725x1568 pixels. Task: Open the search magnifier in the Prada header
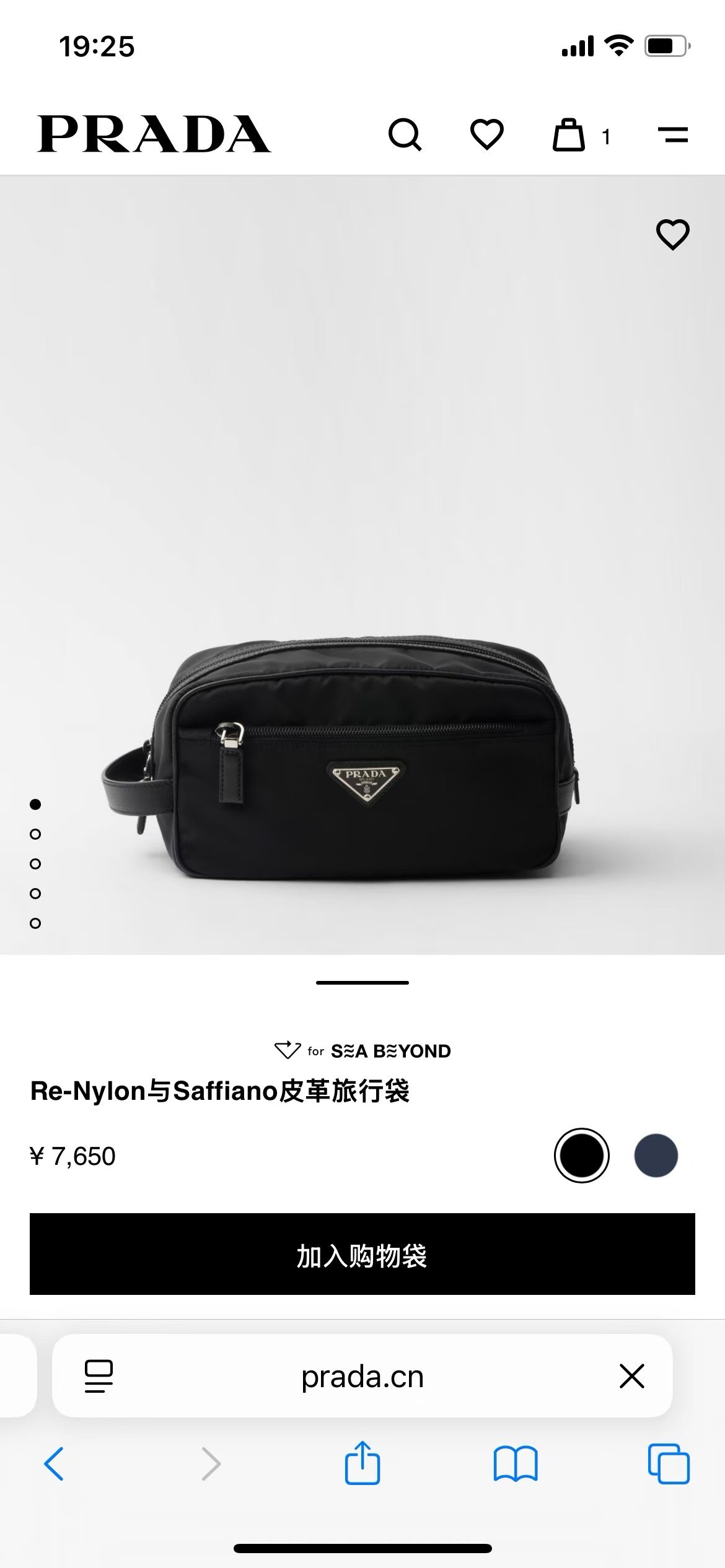pos(405,134)
